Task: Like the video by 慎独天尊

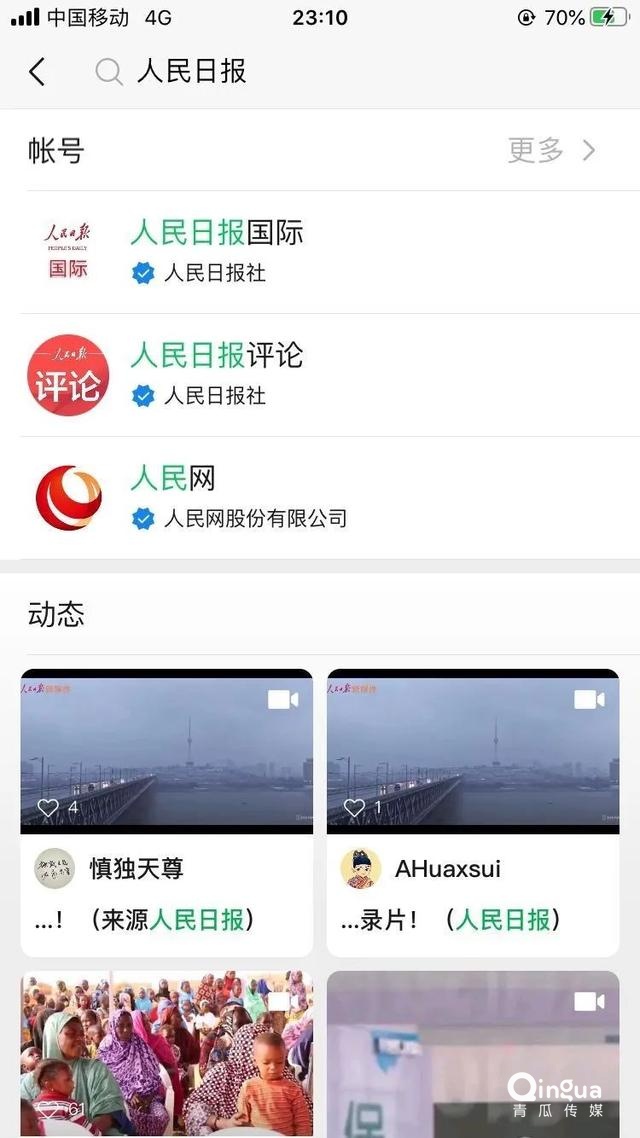Action: [48, 807]
